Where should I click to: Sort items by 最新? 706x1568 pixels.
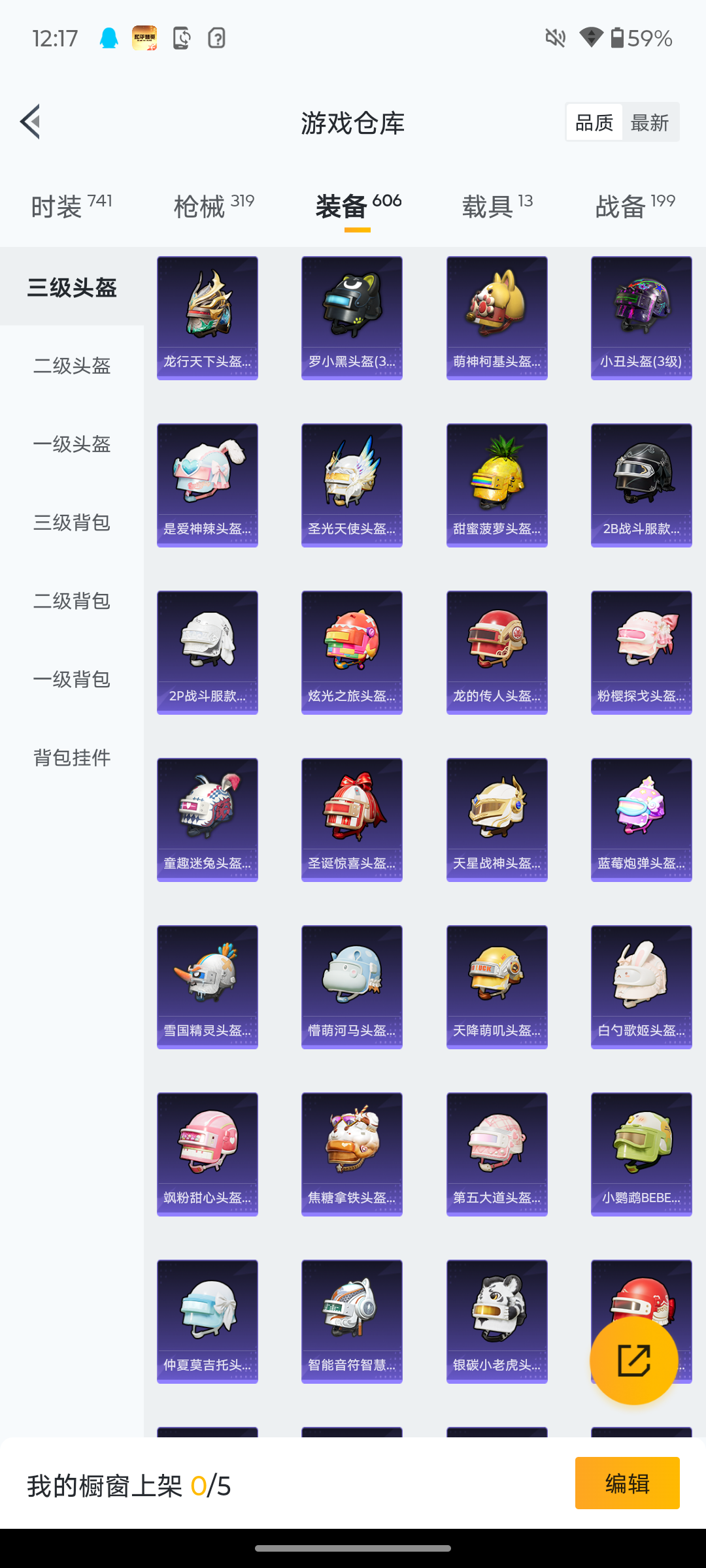649,122
